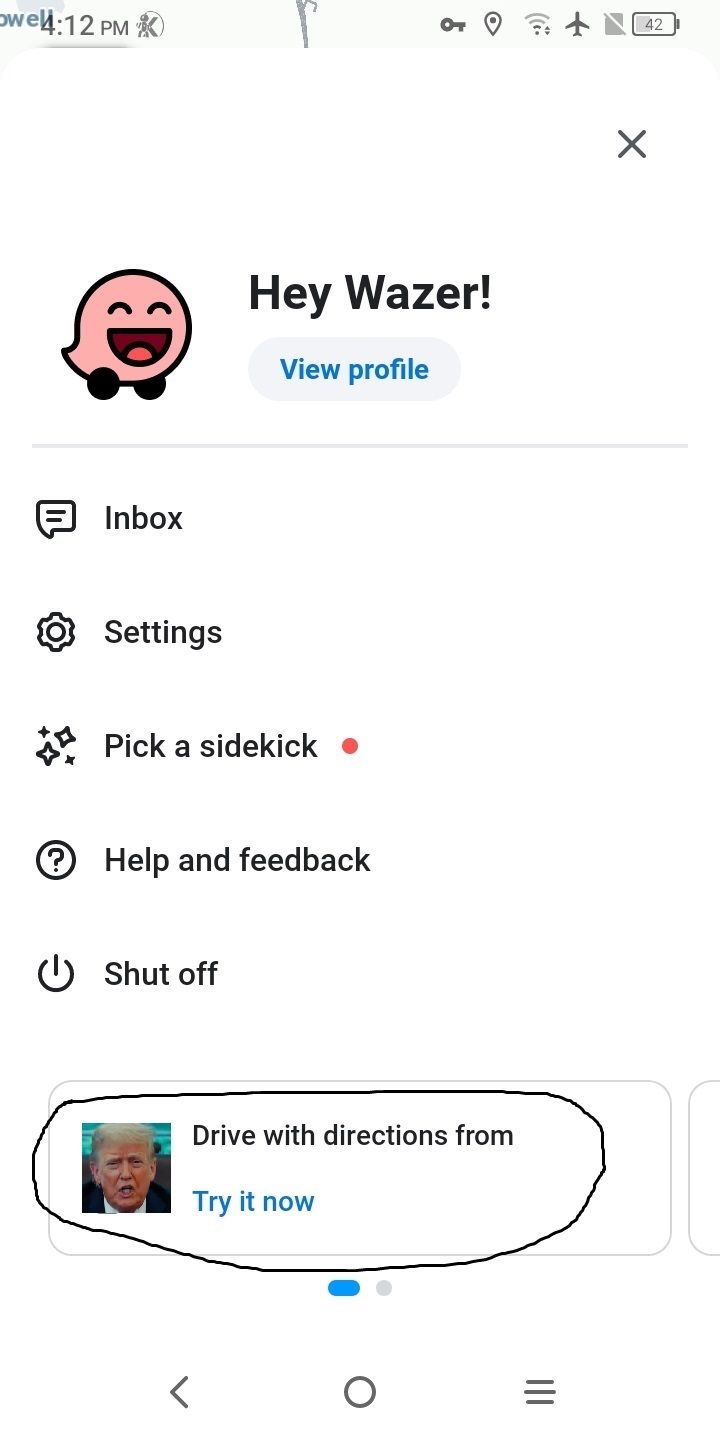720x1440 pixels.
Task: Click the Settings gear icon
Action: [55, 632]
